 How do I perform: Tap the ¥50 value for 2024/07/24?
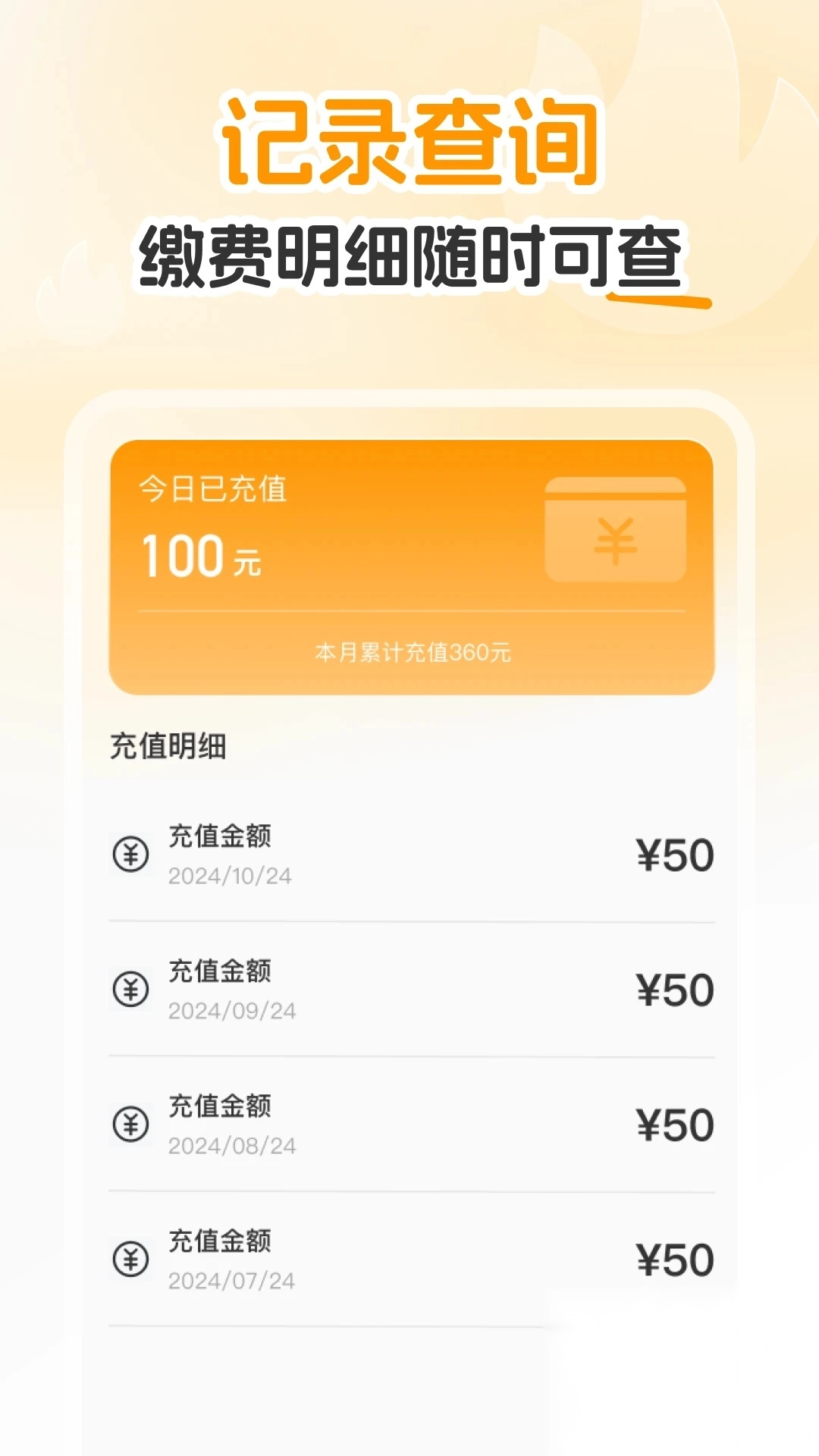point(673,1257)
